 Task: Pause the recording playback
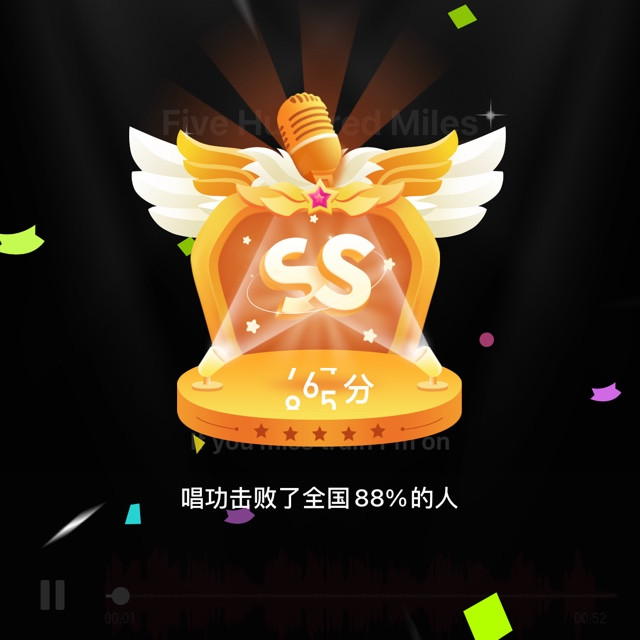[x=53, y=595]
